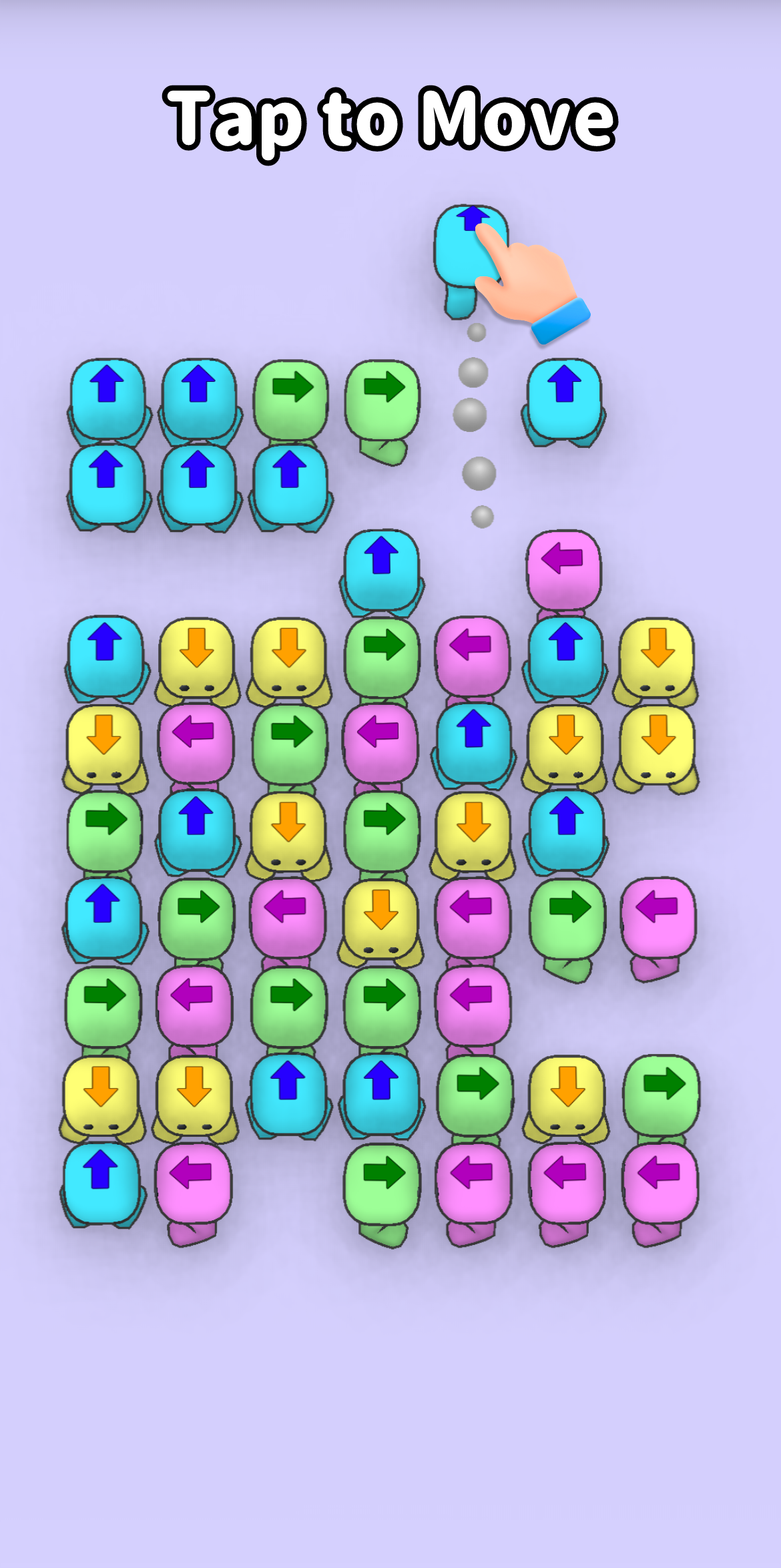Tap the pink left-arrow block just below the dotted trail
The height and width of the screenshot is (1568, 781).
pyautogui.click(x=471, y=657)
